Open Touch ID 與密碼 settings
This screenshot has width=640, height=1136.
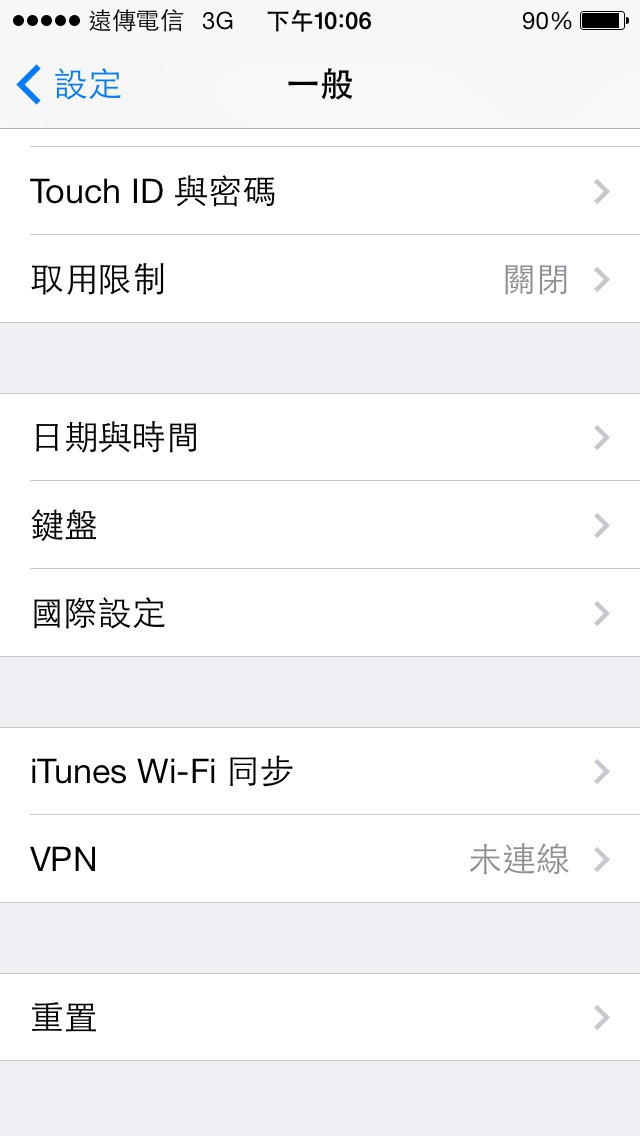(x=320, y=191)
